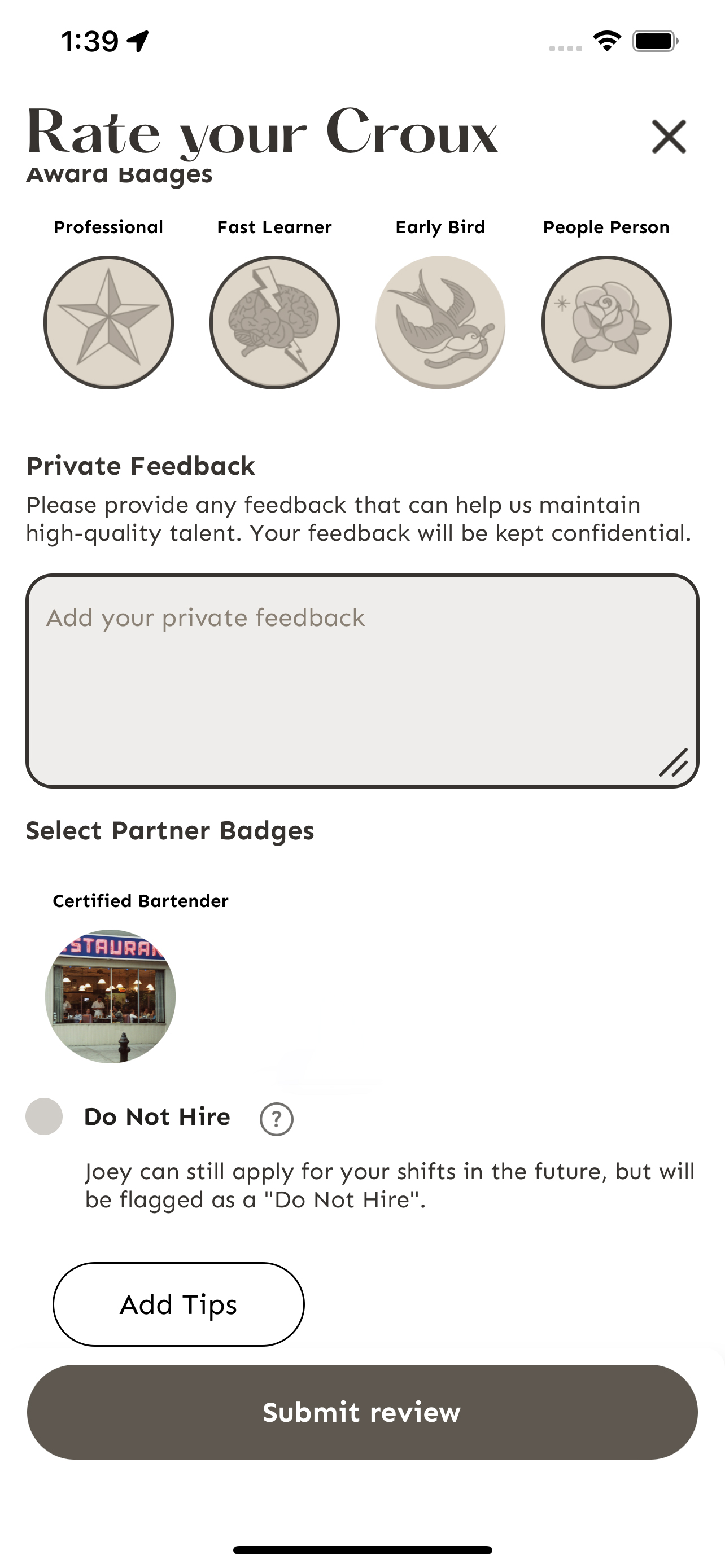Image resolution: width=725 pixels, height=1568 pixels.
Task: Submit the review
Action: coord(362,1412)
